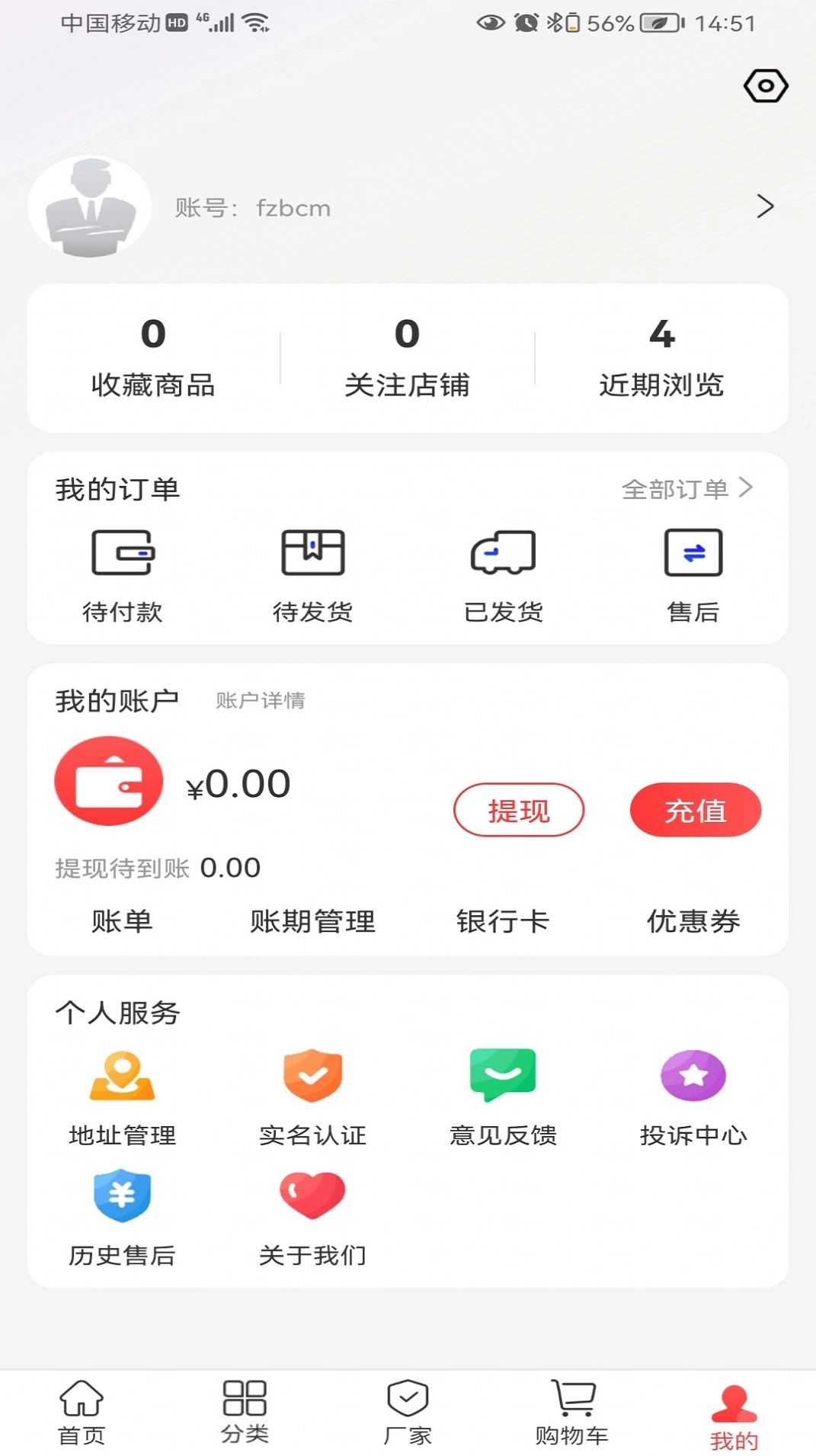Open bank cards (银行卡)
The height and width of the screenshot is (1456, 816).
point(503,921)
